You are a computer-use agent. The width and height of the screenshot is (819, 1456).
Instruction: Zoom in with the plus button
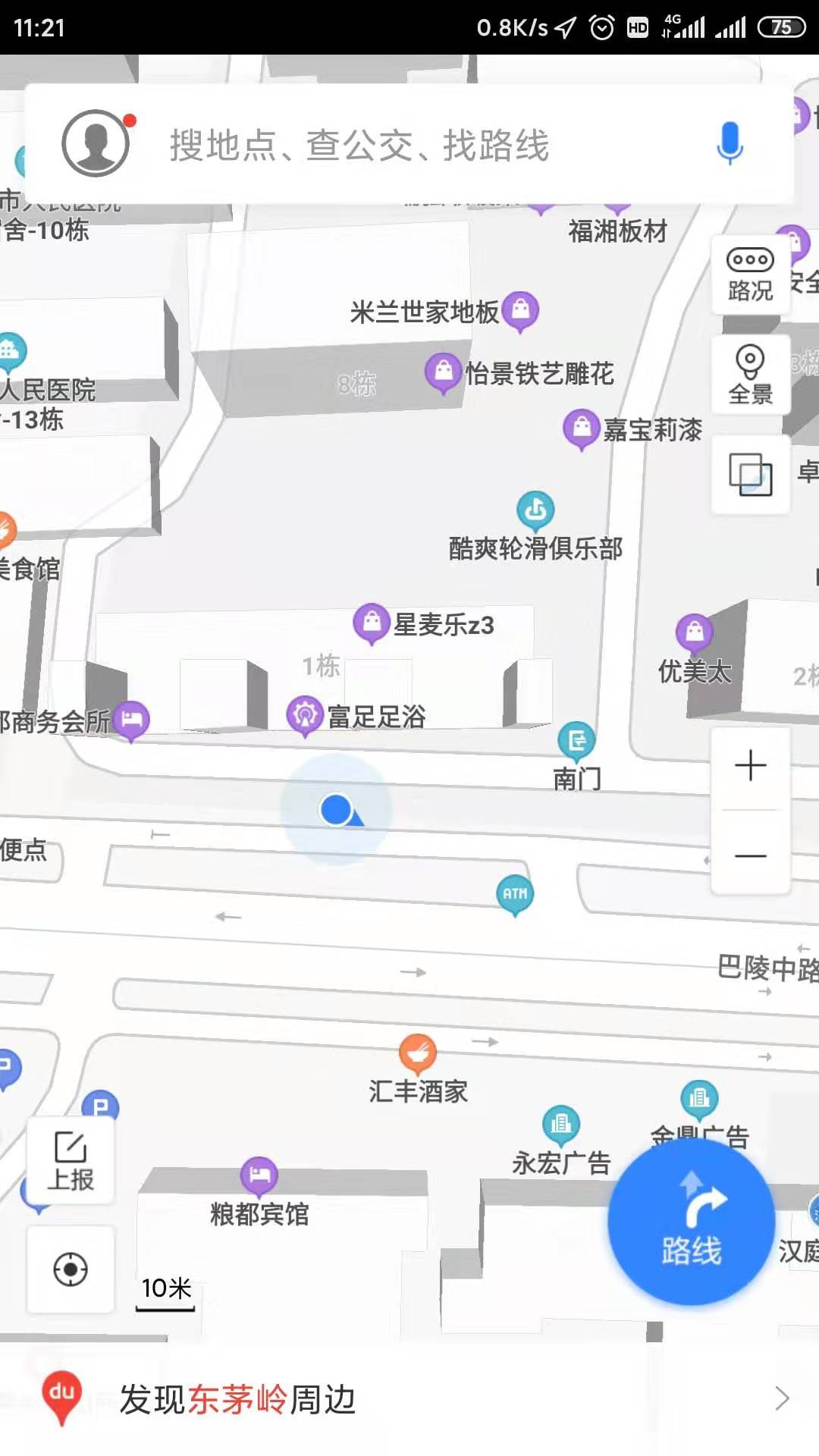tap(750, 765)
